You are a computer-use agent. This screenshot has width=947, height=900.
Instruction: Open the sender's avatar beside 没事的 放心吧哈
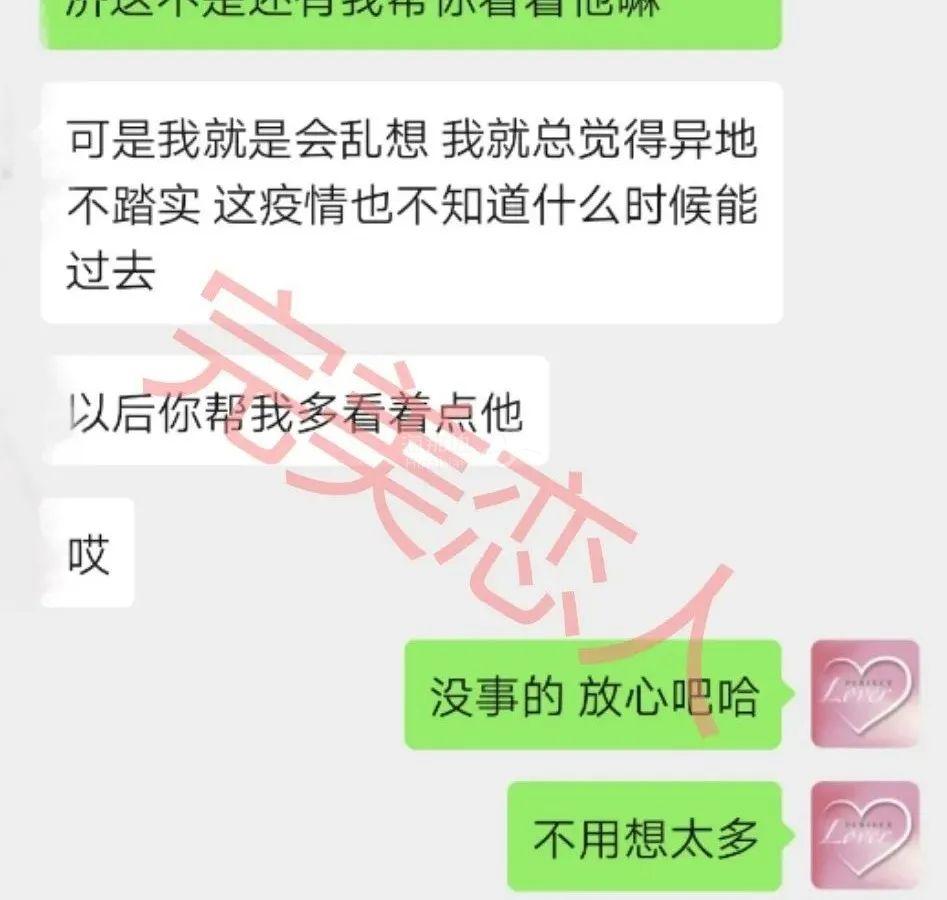864,693
